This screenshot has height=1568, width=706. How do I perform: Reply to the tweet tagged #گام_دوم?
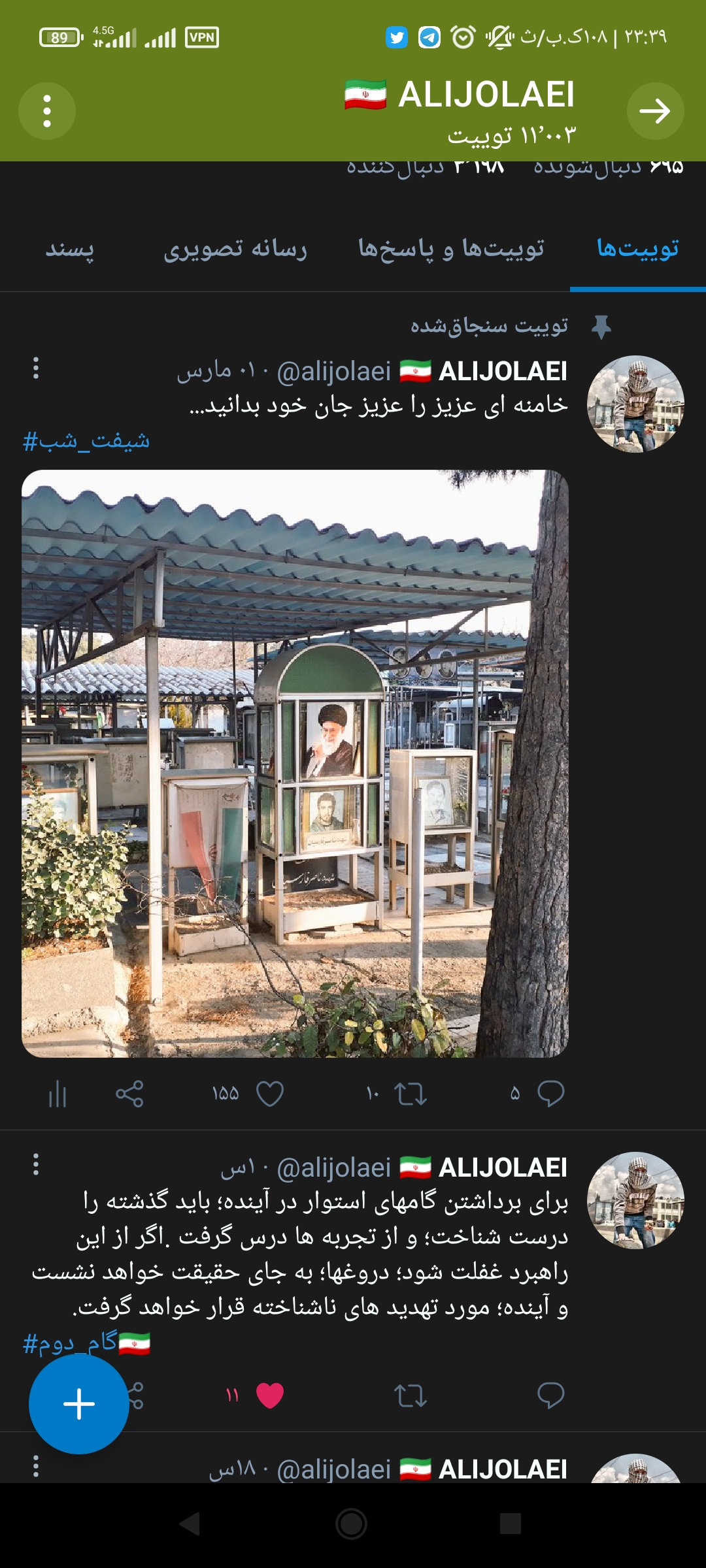click(x=550, y=1396)
